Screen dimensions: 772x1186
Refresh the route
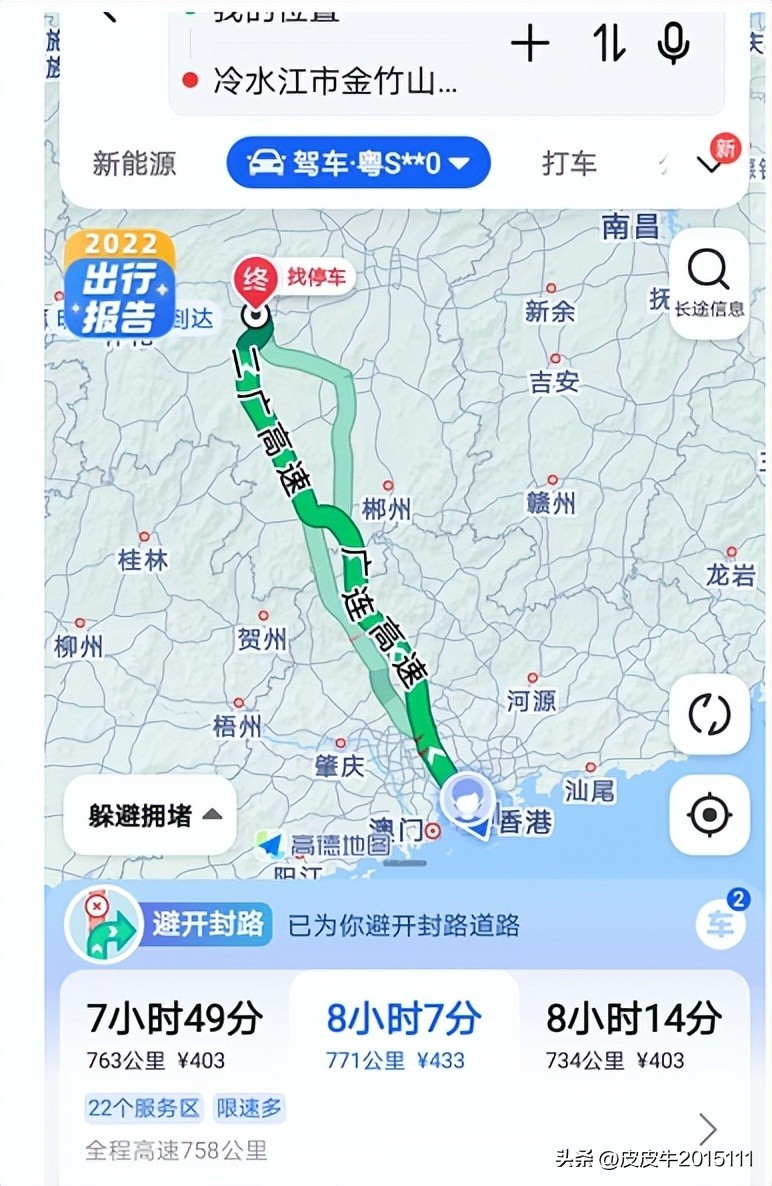tap(709, 714)
